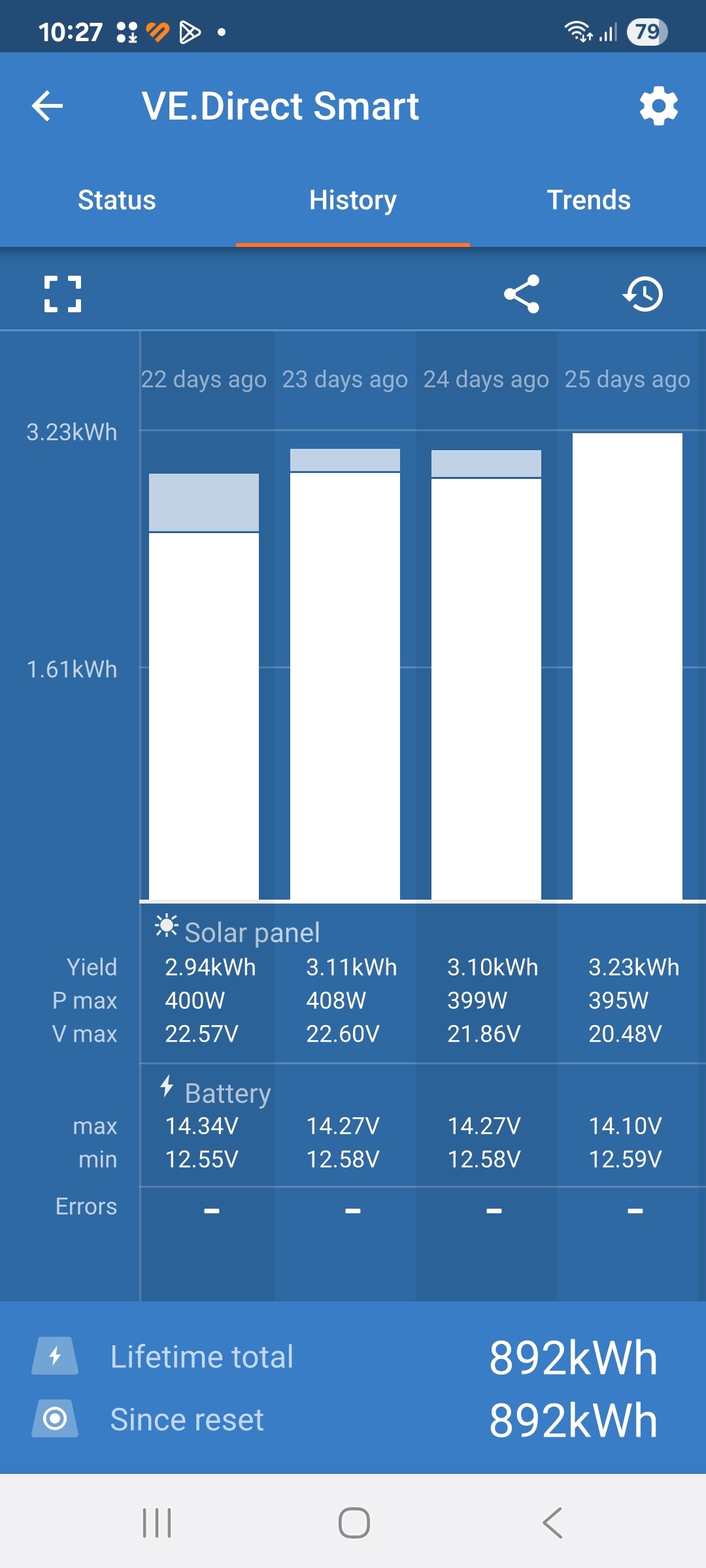Tap the system home button
The height and width of the screenshot is (1568, 706).
click(x=354, y=1523)
